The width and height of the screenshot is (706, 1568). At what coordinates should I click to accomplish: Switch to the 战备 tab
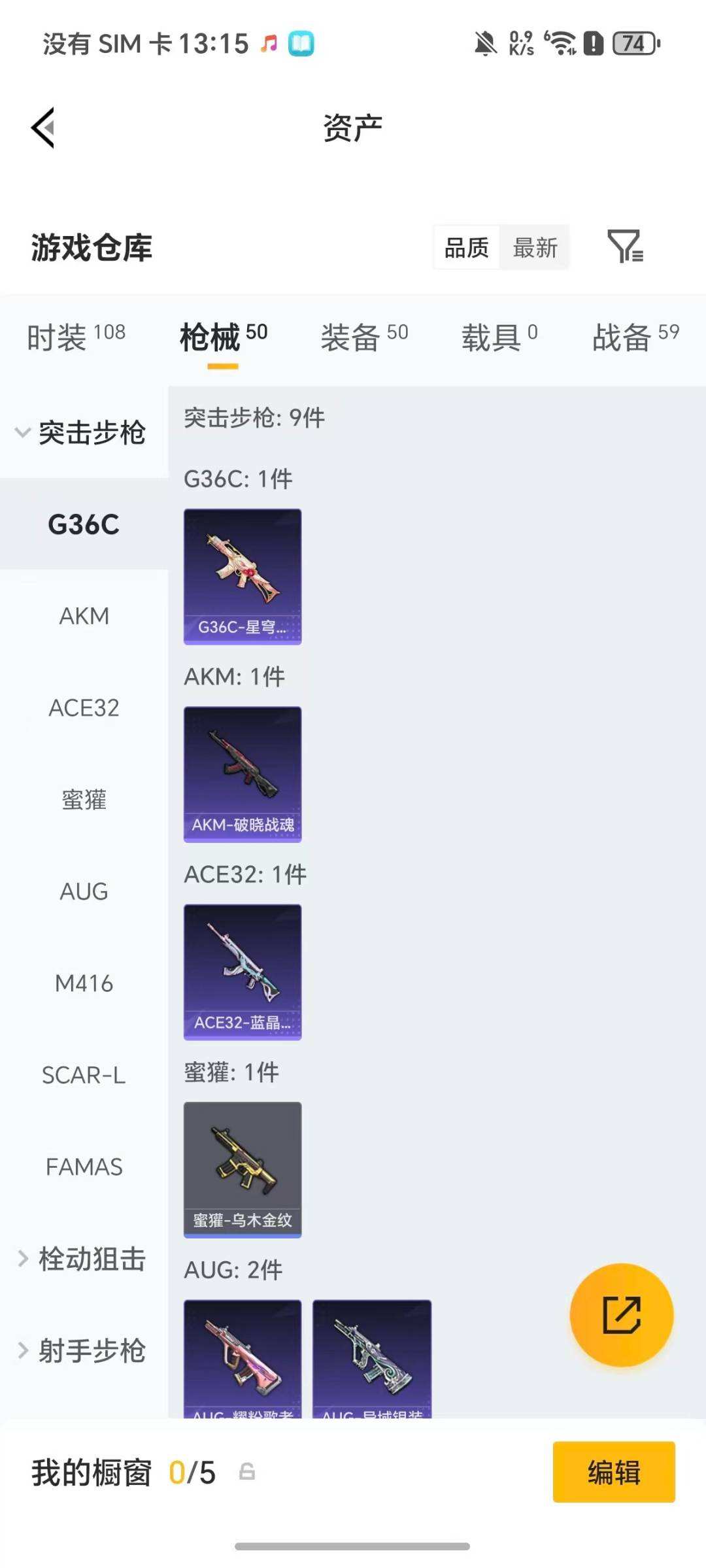[635, 337]
